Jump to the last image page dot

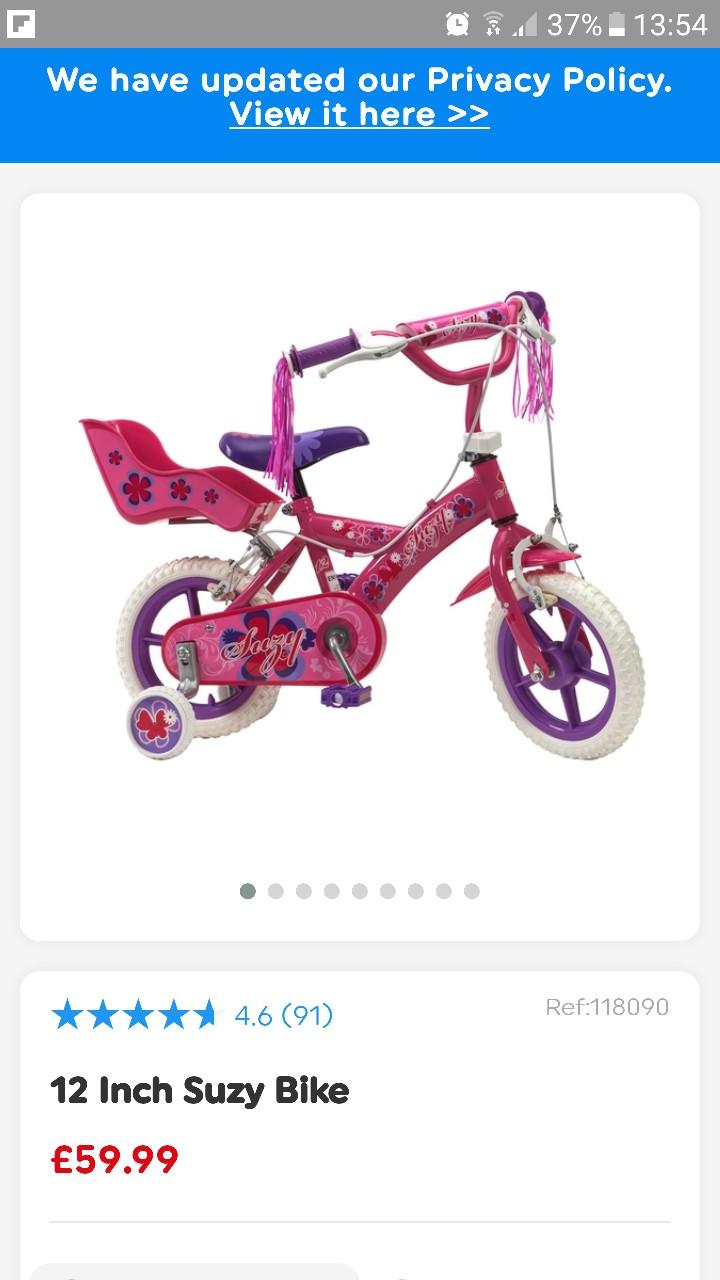point(472,891)
